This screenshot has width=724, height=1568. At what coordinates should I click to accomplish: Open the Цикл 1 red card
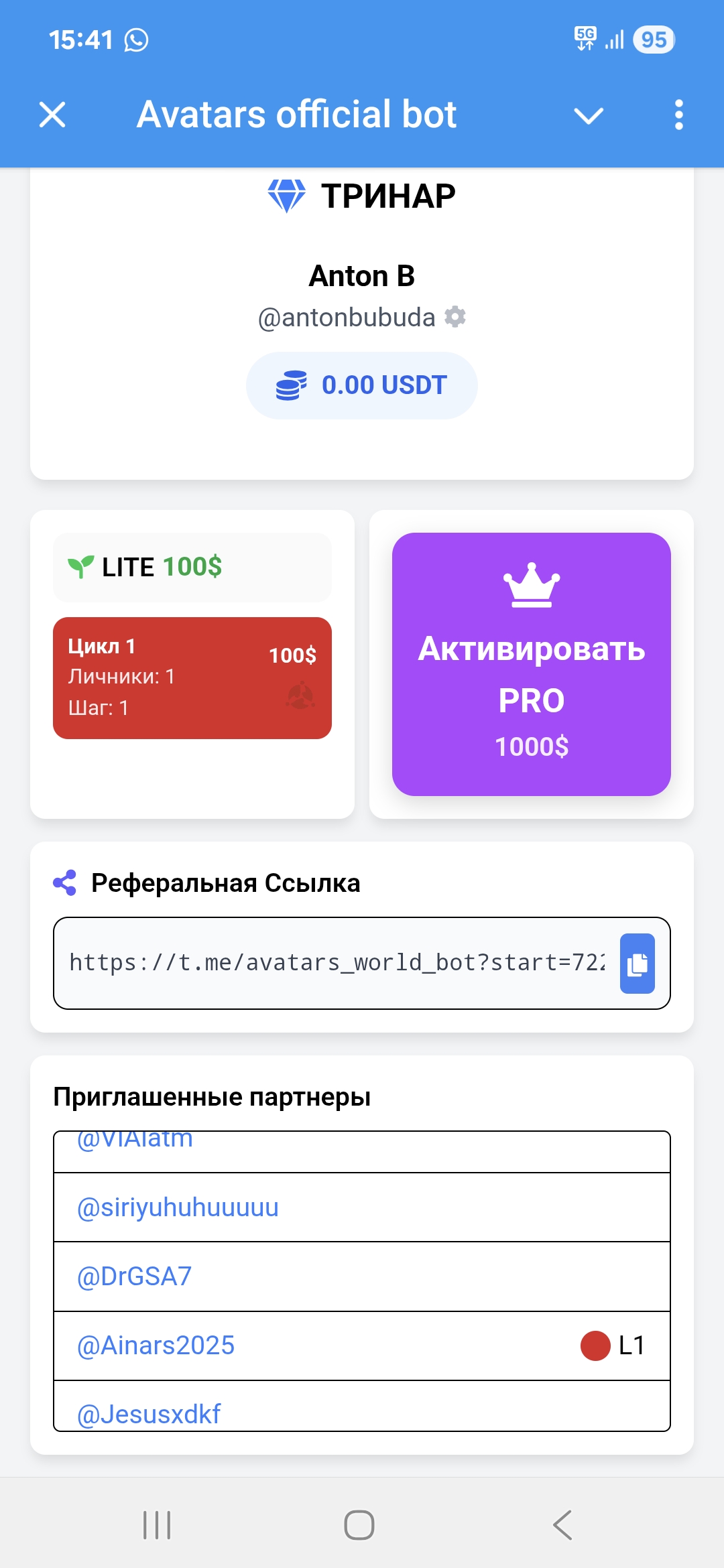tap(192, 677)
